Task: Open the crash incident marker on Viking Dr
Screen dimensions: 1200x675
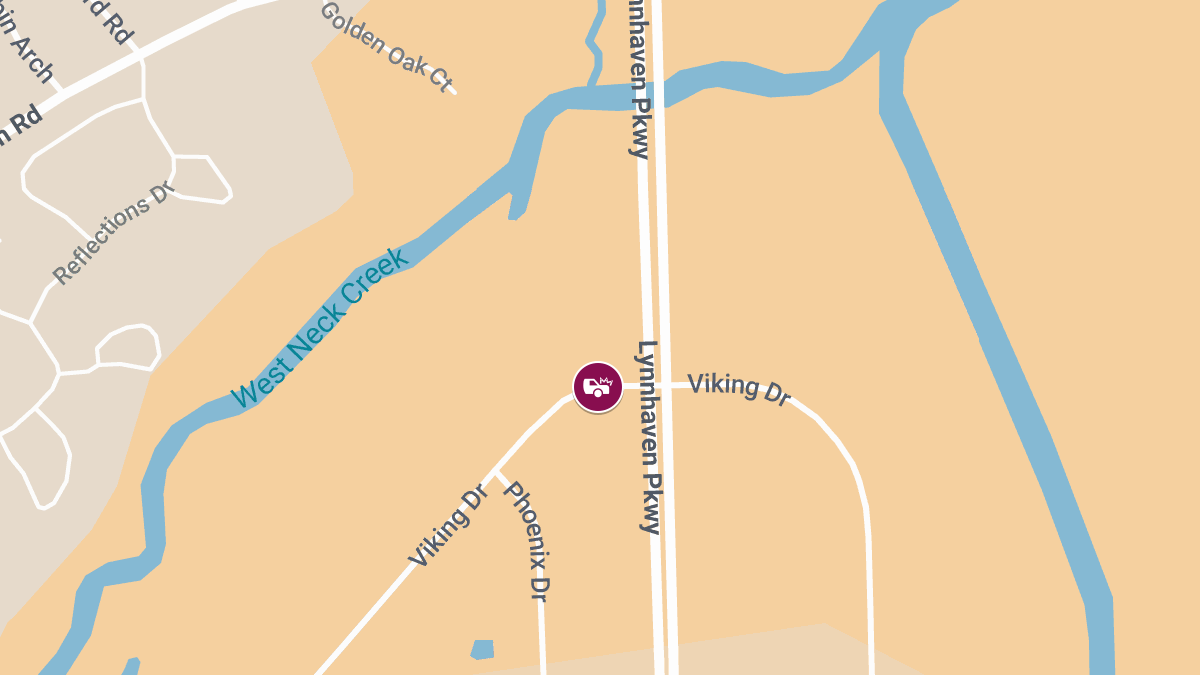Action: [598, 387]
